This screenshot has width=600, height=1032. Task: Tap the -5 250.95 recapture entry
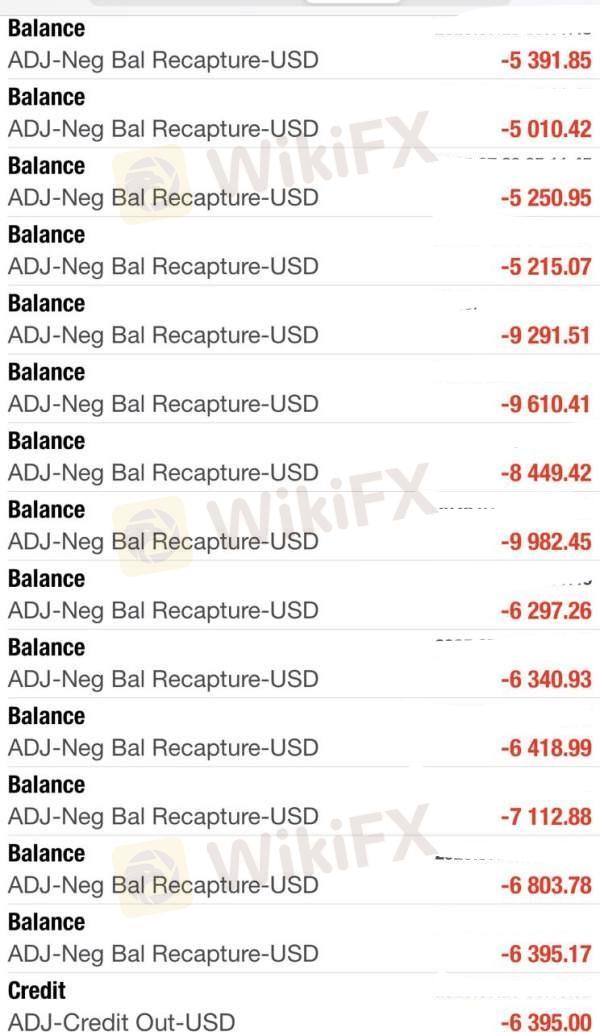300,183
